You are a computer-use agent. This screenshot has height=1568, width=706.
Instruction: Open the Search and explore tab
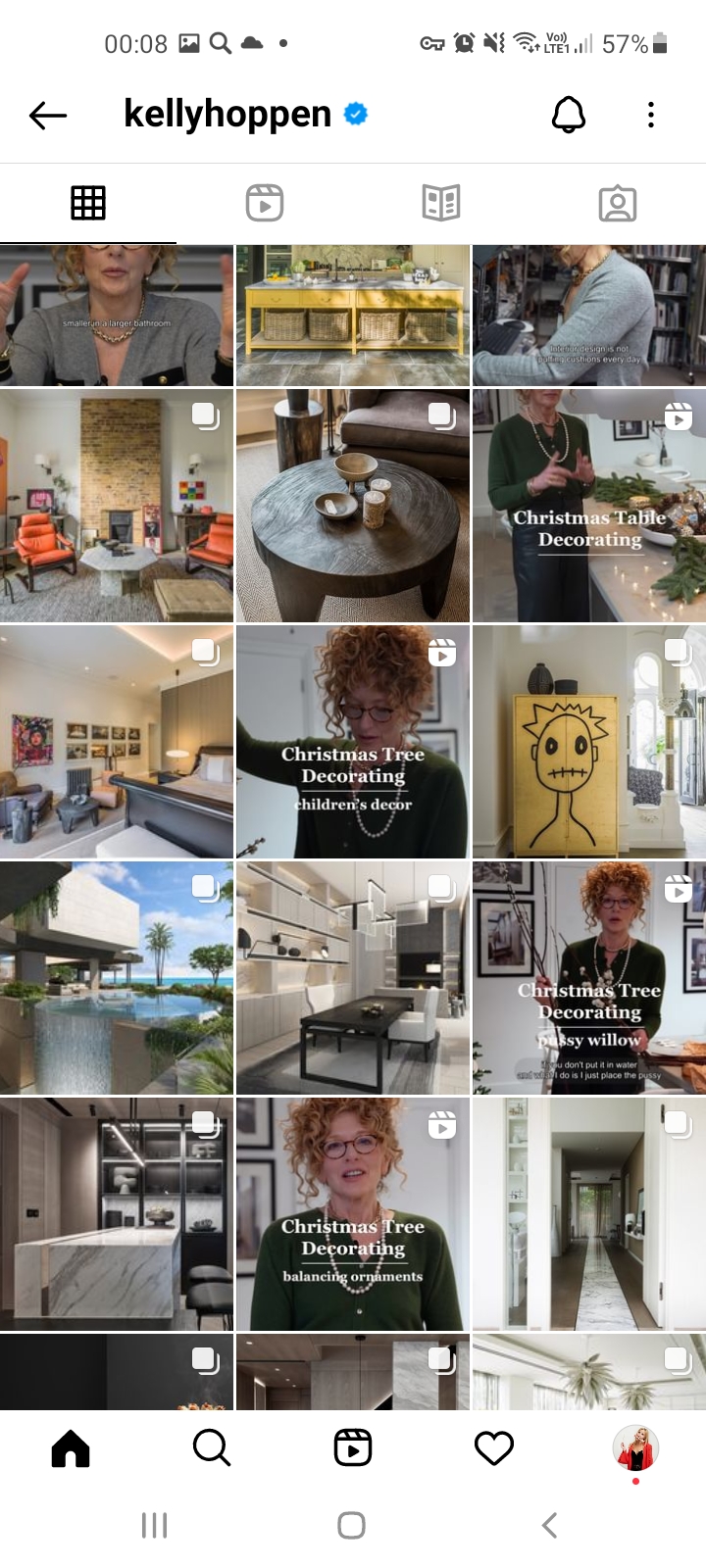(x=212, y=1447)
